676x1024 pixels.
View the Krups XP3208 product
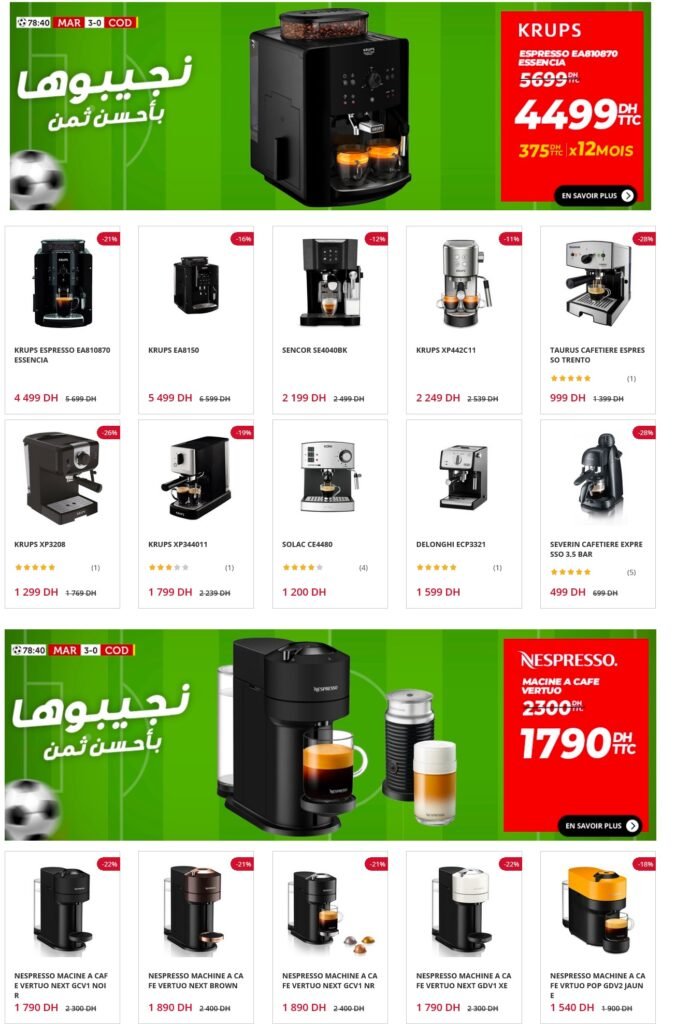click(x=62, y=510)
